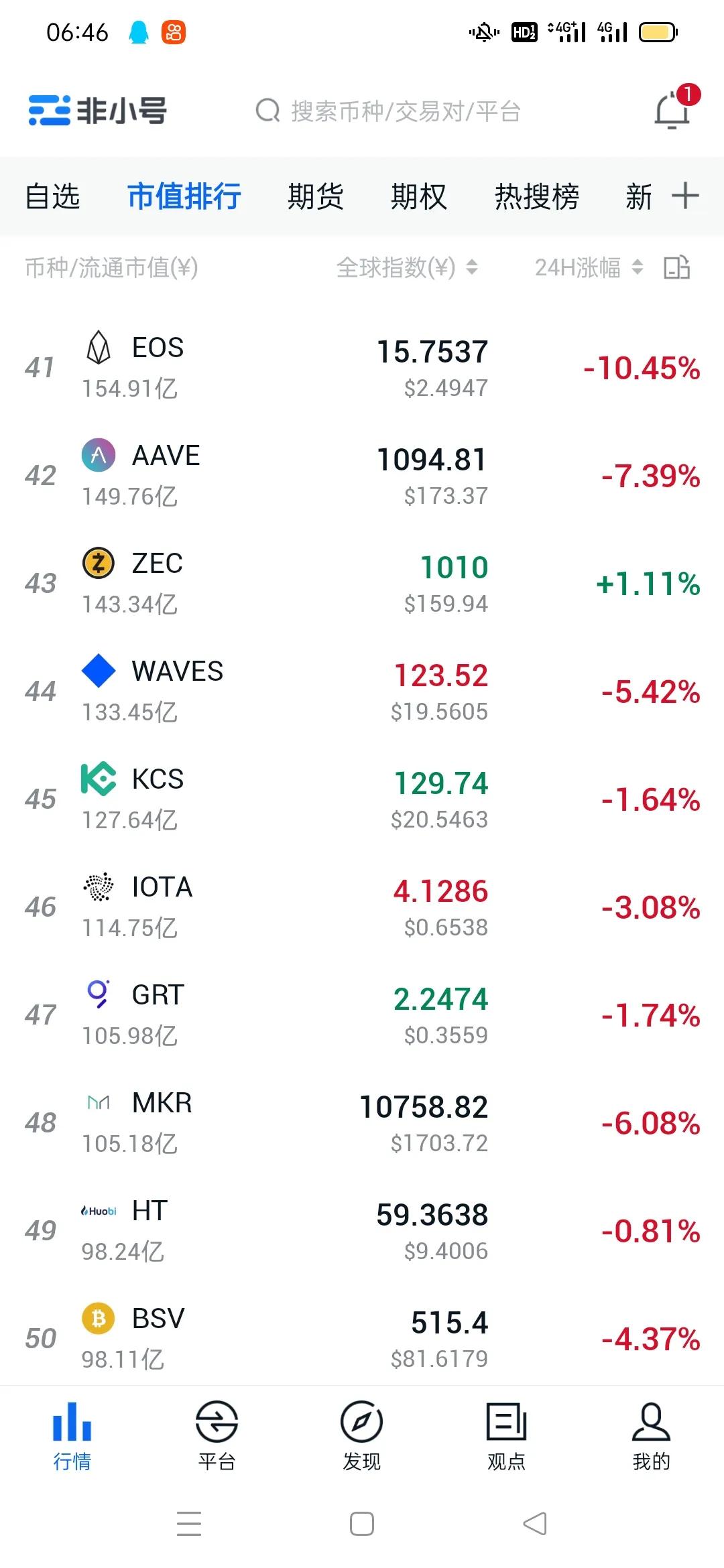Expand more tabs with plus button
The image size is (724, 1568).
[685, 196]
